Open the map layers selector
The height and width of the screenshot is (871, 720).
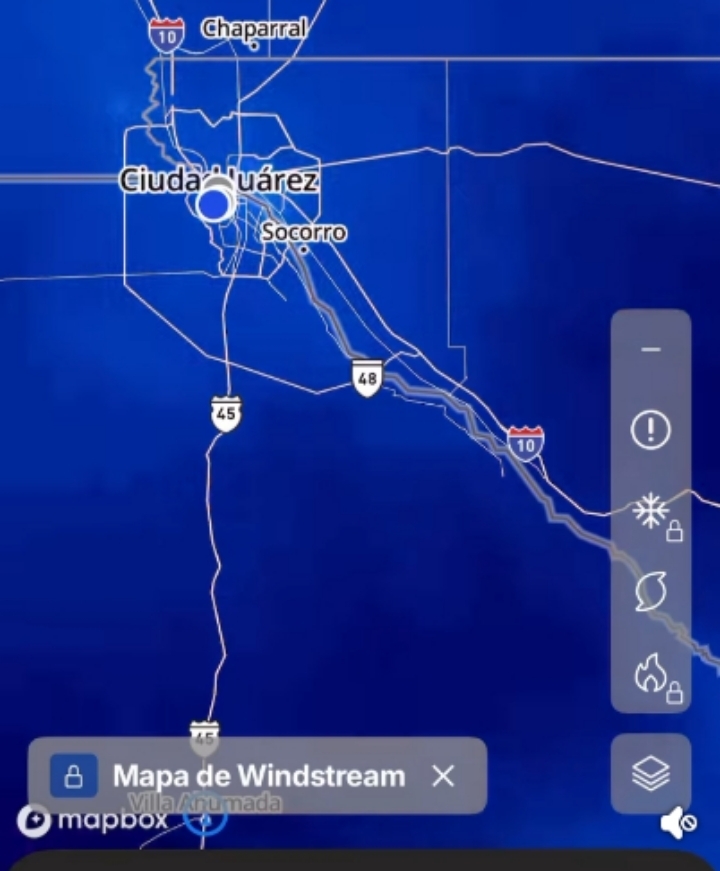tap(651, 774)
